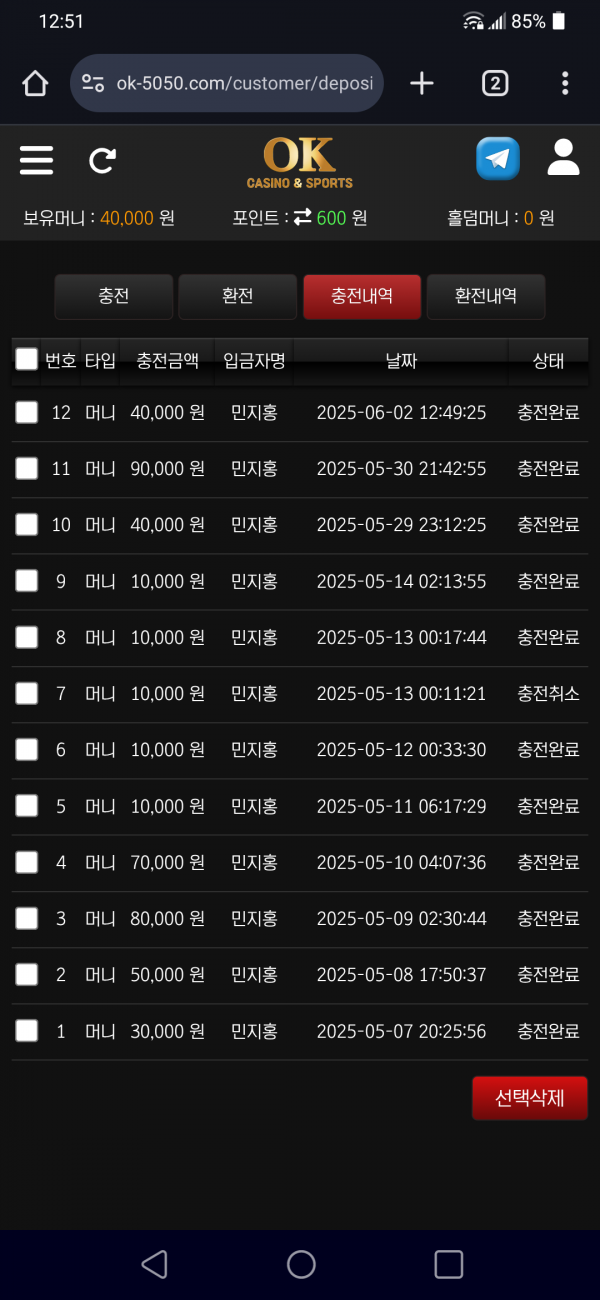
Task: Tap the 선택삭제 button
Action: pos(529,1098)
